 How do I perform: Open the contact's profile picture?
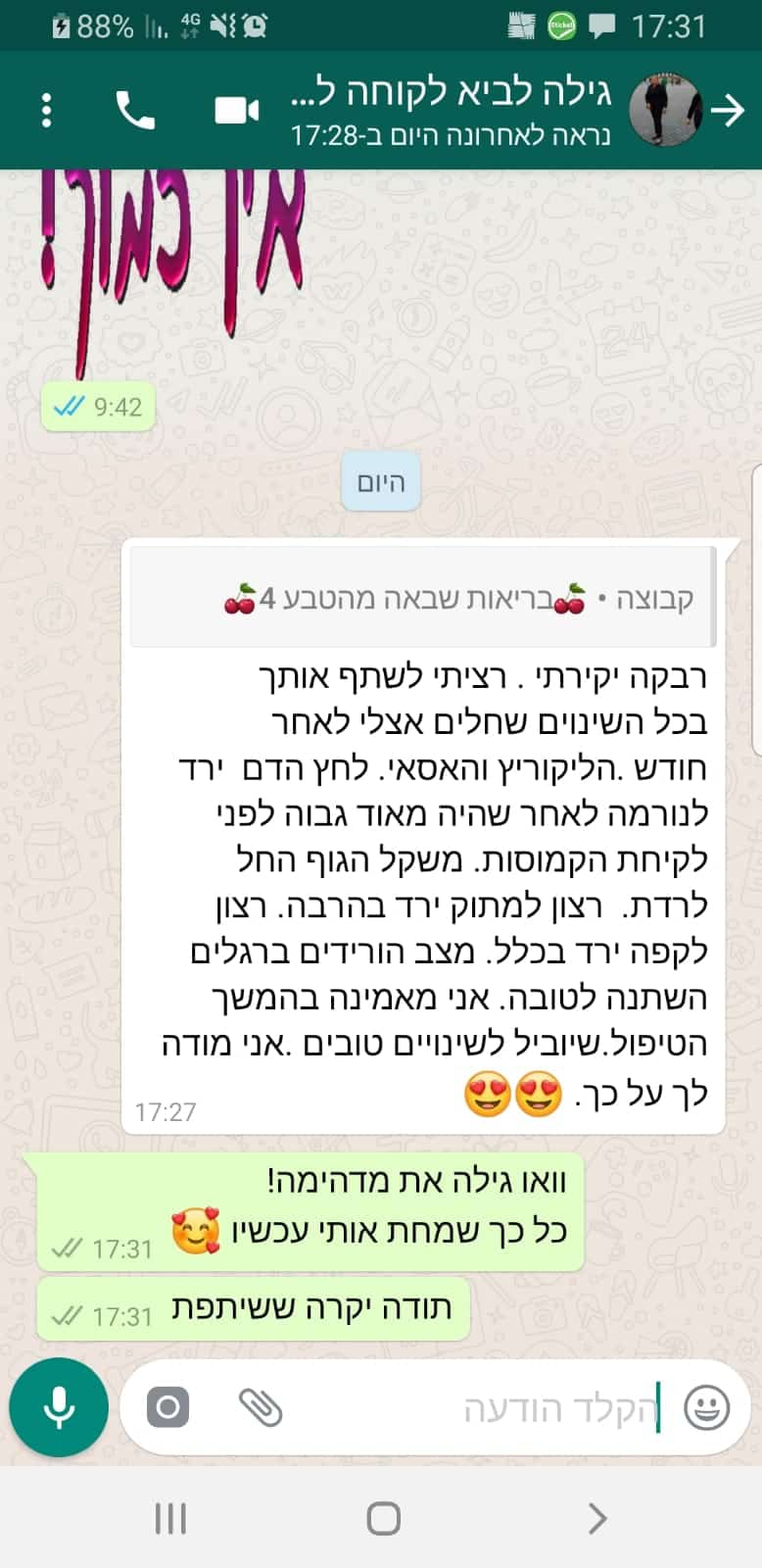click(x=666, y=111)
